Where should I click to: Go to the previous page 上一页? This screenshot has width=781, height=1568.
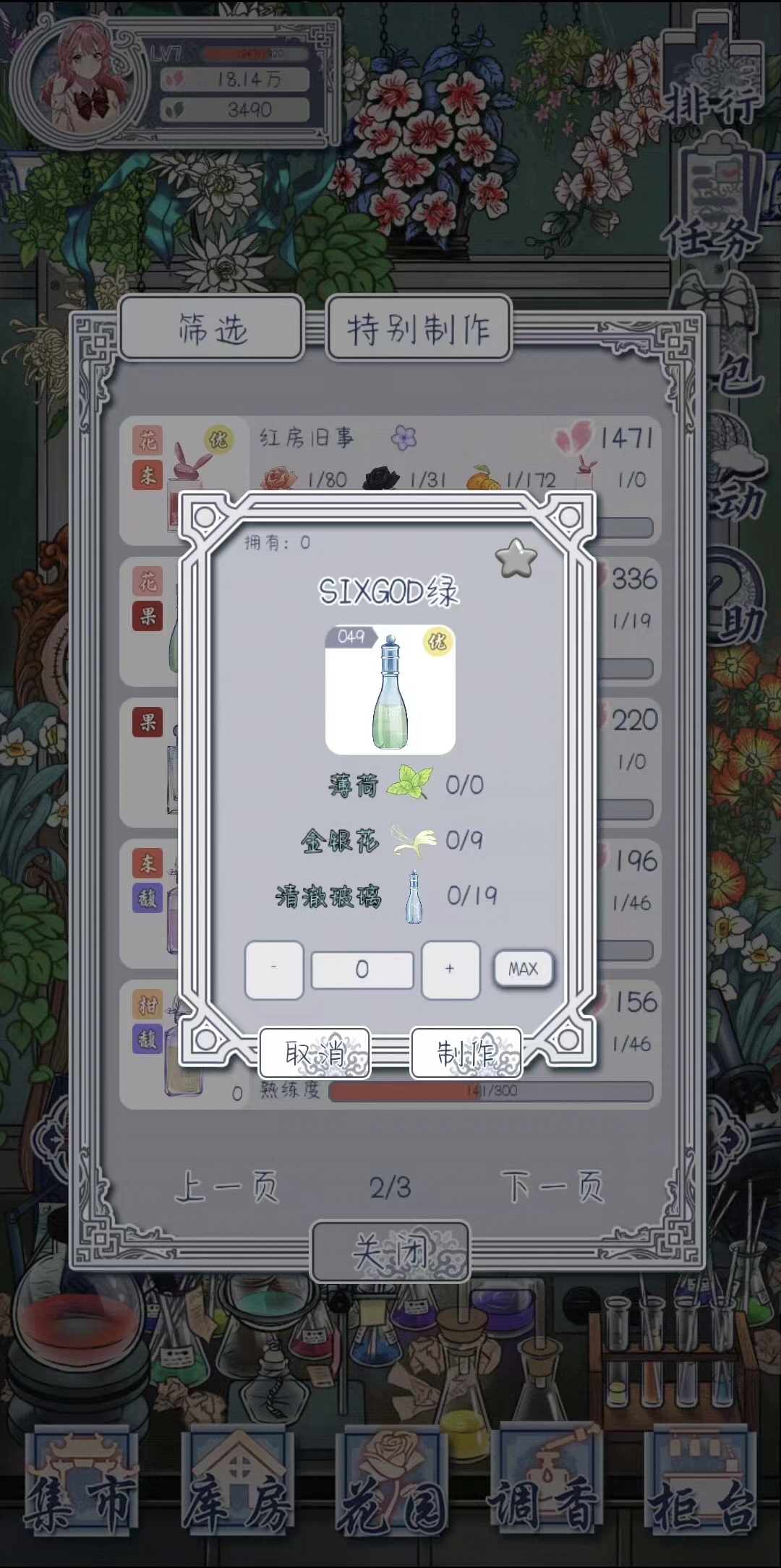(226, 1187)
